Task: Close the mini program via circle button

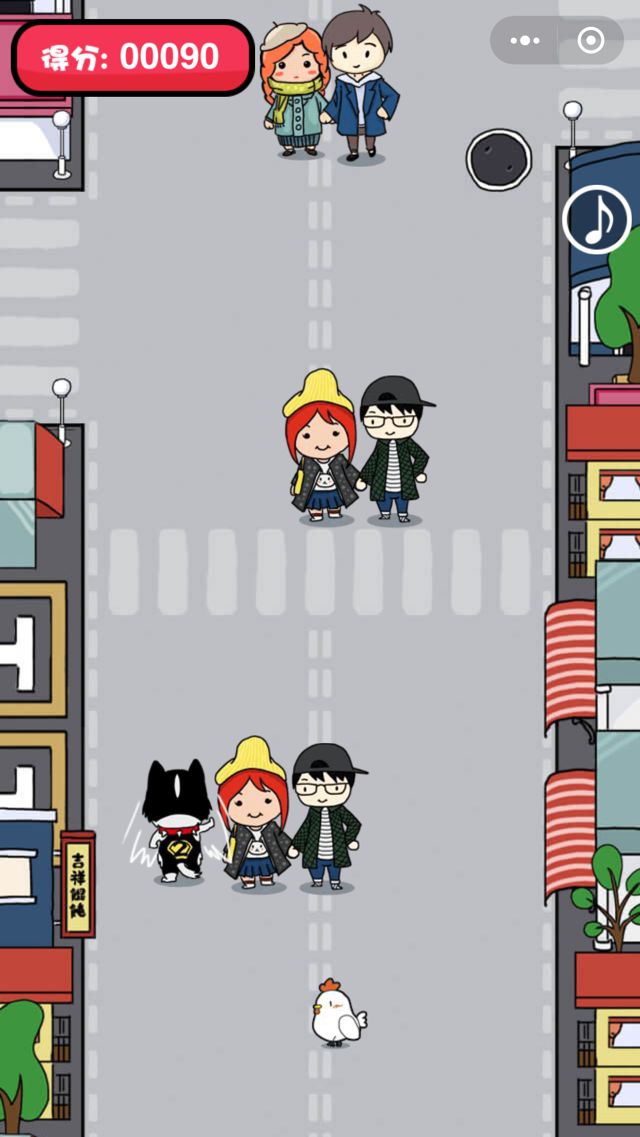Action: click(x=591, y=41)
